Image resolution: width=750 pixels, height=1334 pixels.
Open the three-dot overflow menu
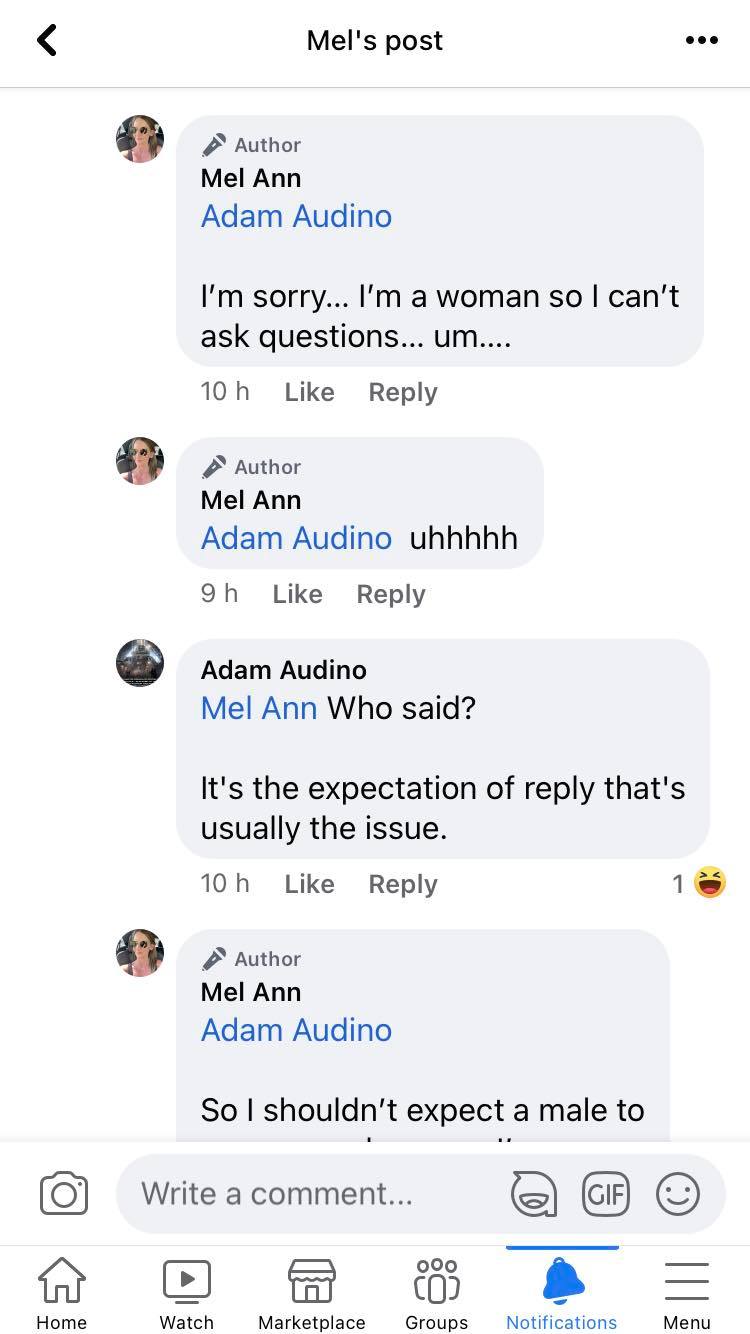pos(701,40)
